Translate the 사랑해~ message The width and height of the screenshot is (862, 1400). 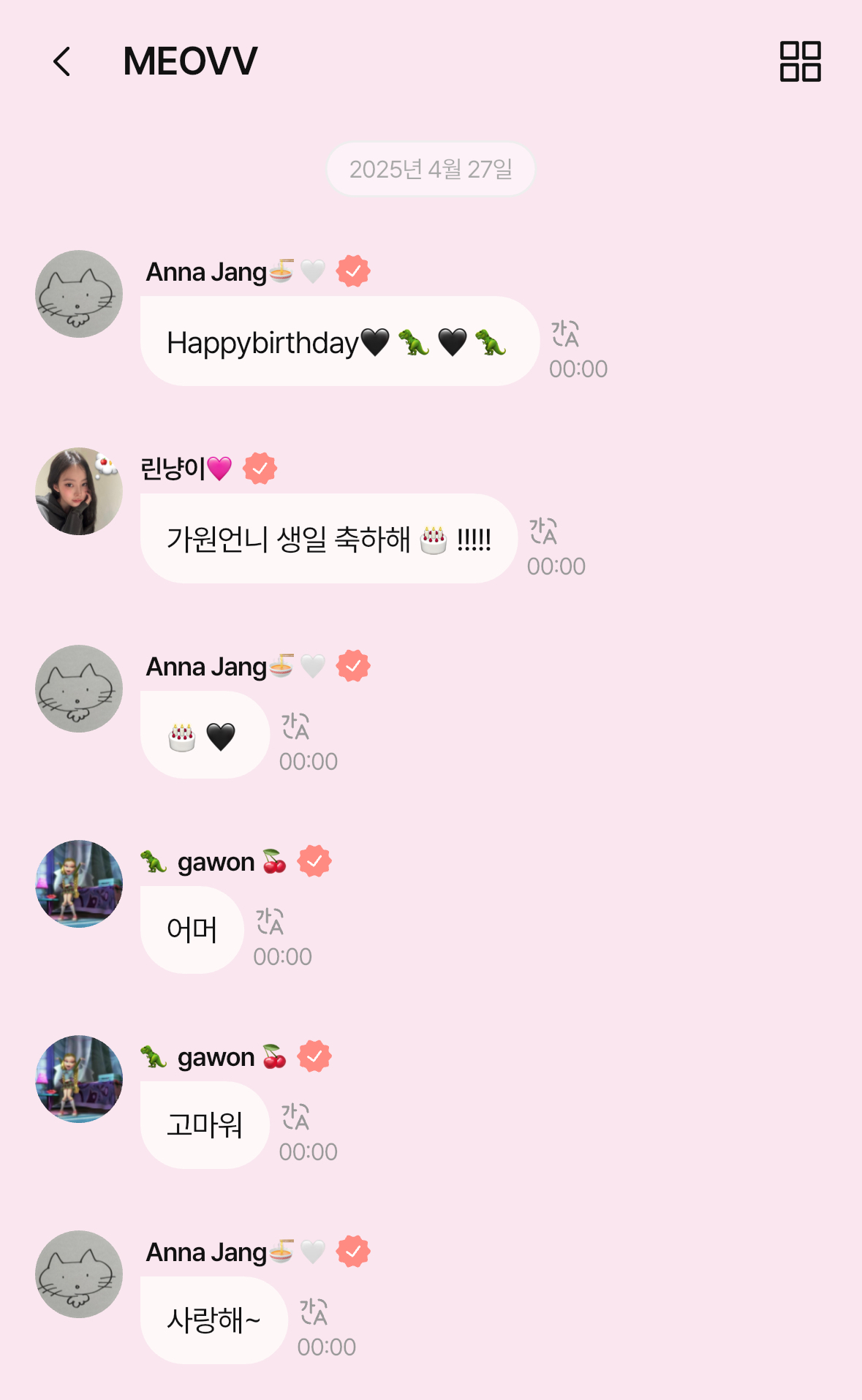[314, 1312]
